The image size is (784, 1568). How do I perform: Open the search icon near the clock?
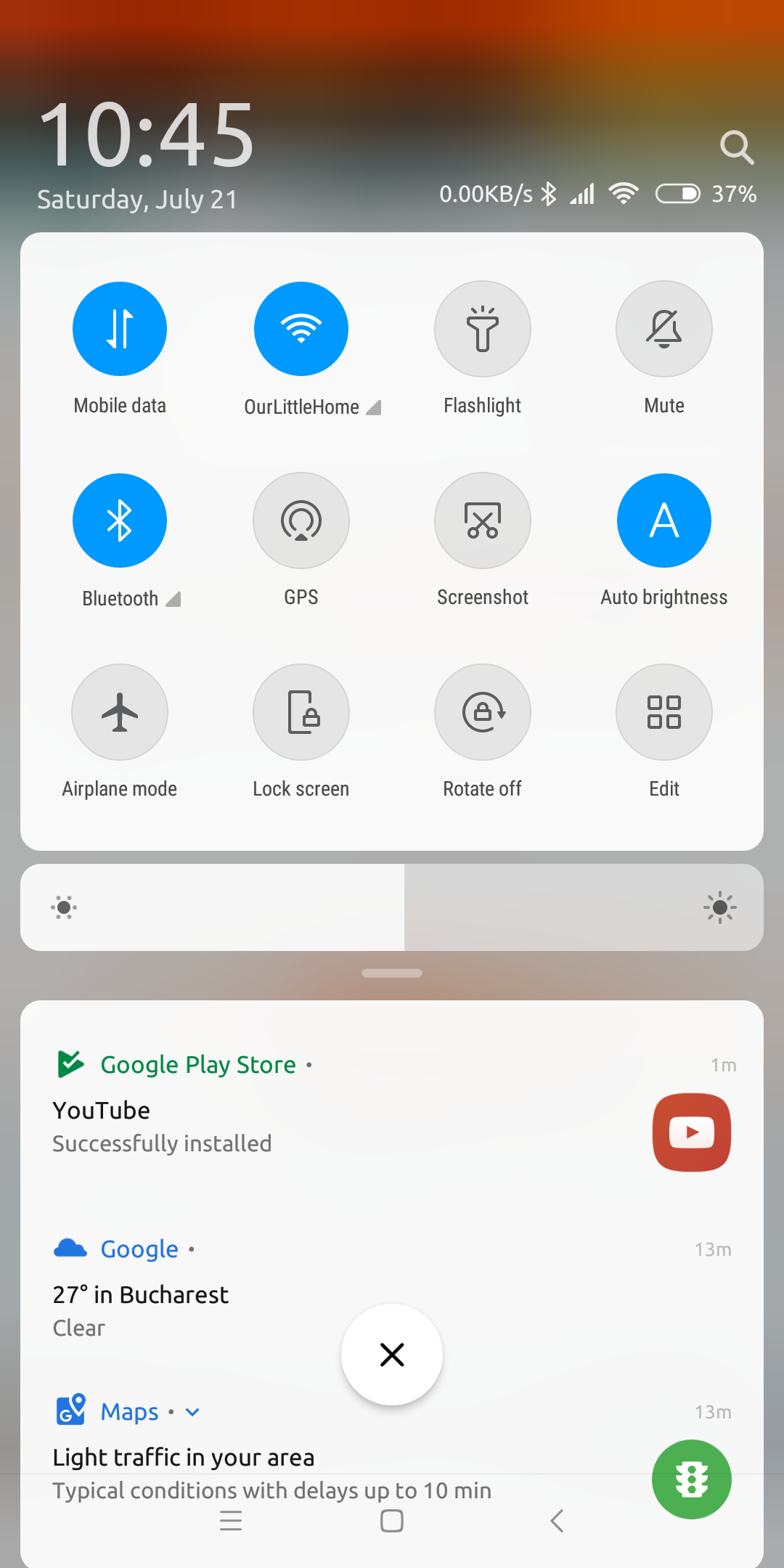click(x=737, y=147)
